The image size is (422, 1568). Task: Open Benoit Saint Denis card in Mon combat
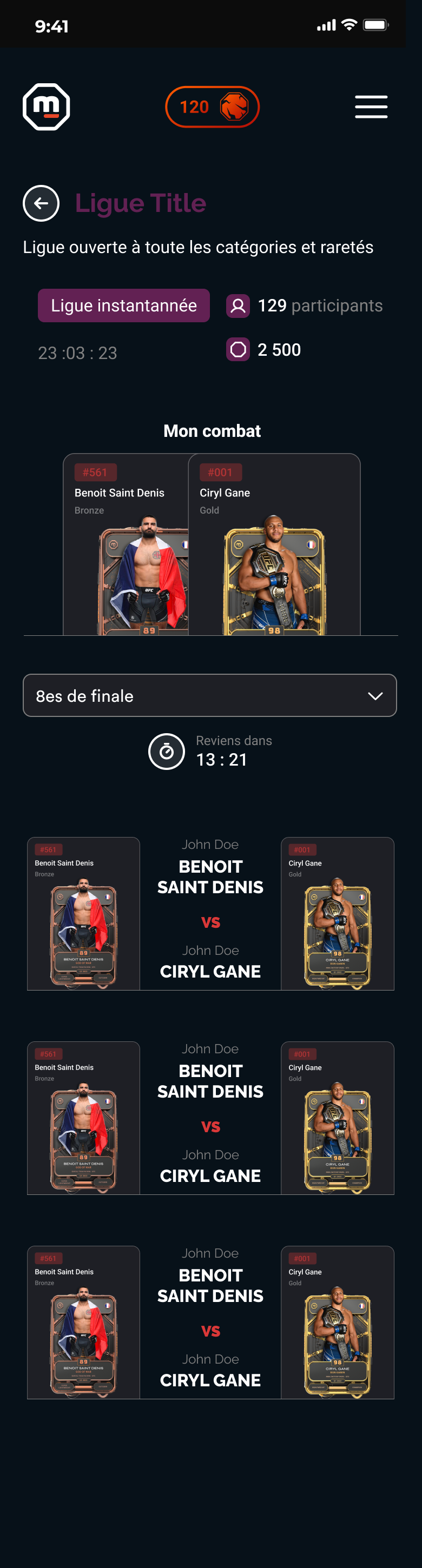coord(126,545)
